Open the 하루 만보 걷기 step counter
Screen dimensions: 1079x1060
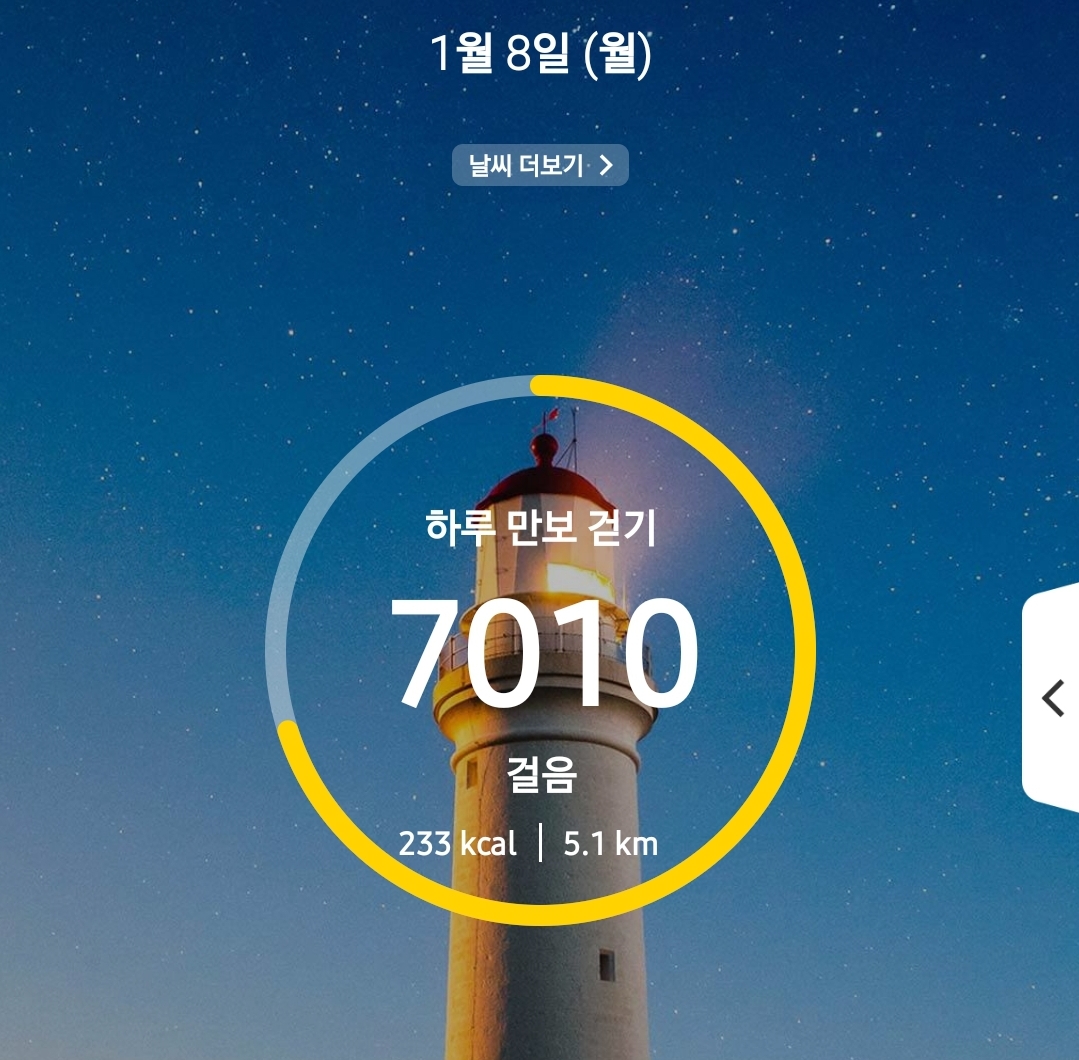541,651
